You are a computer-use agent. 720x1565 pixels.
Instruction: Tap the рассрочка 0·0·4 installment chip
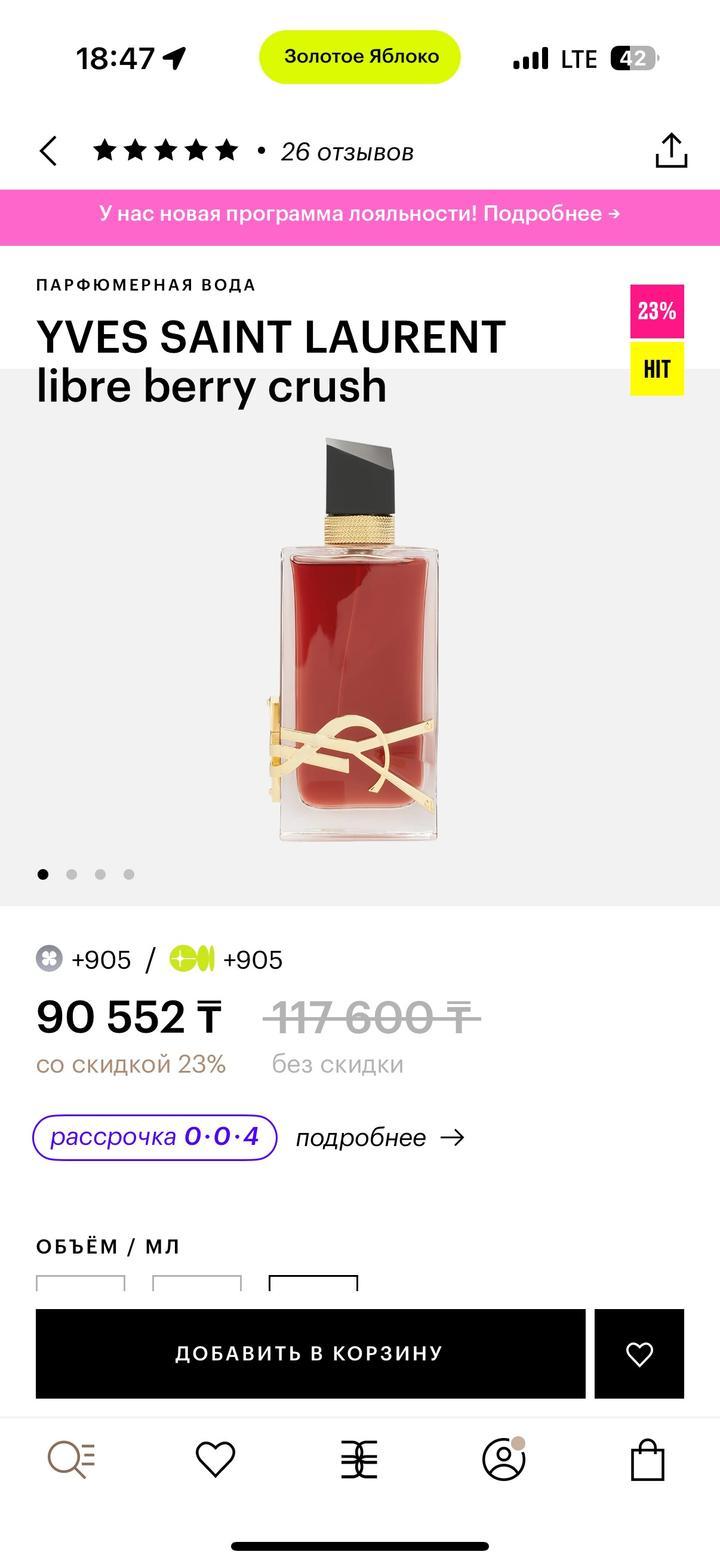pos(155,1137)
